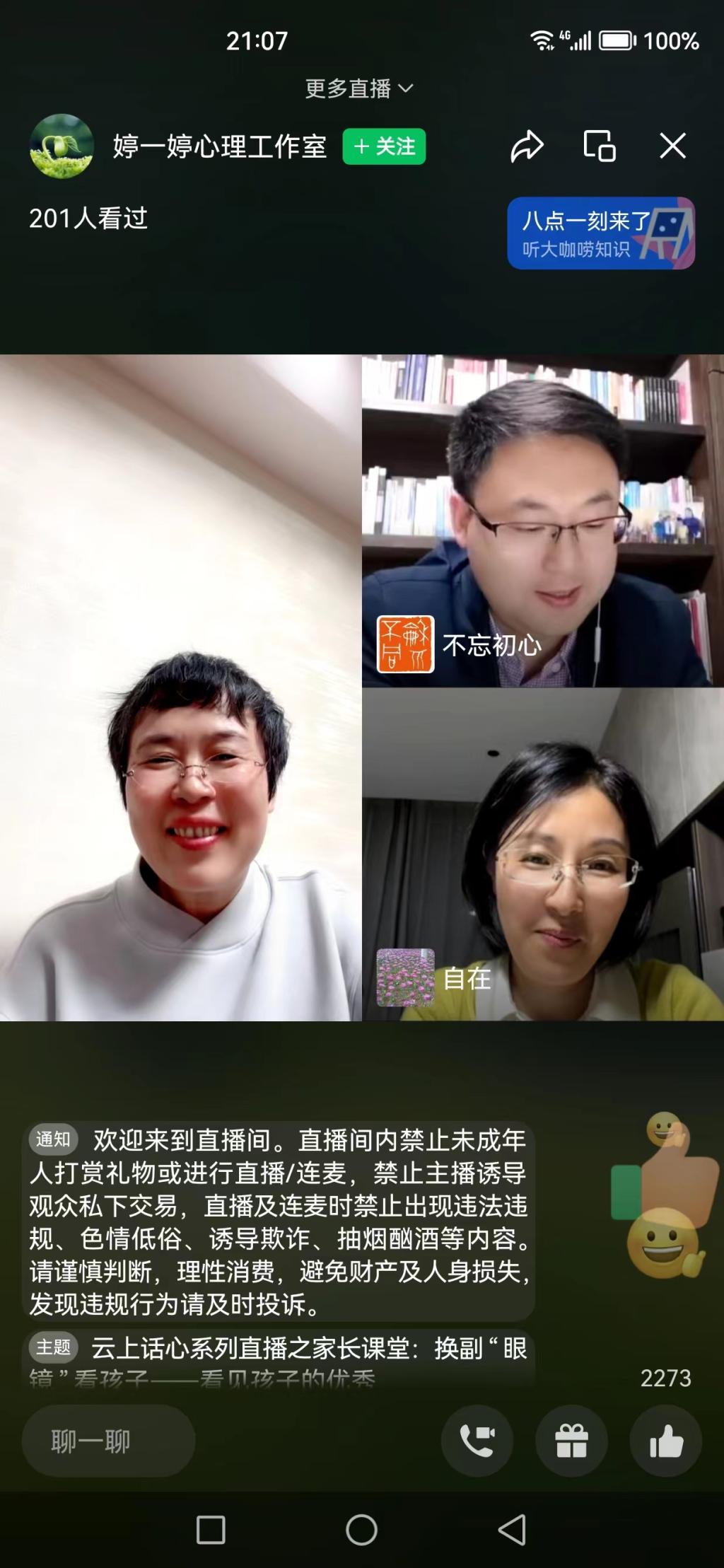Tap the 聊一聊 chat input
This screenshot has height=1568, width=724.
click(x=108, y=1441)
